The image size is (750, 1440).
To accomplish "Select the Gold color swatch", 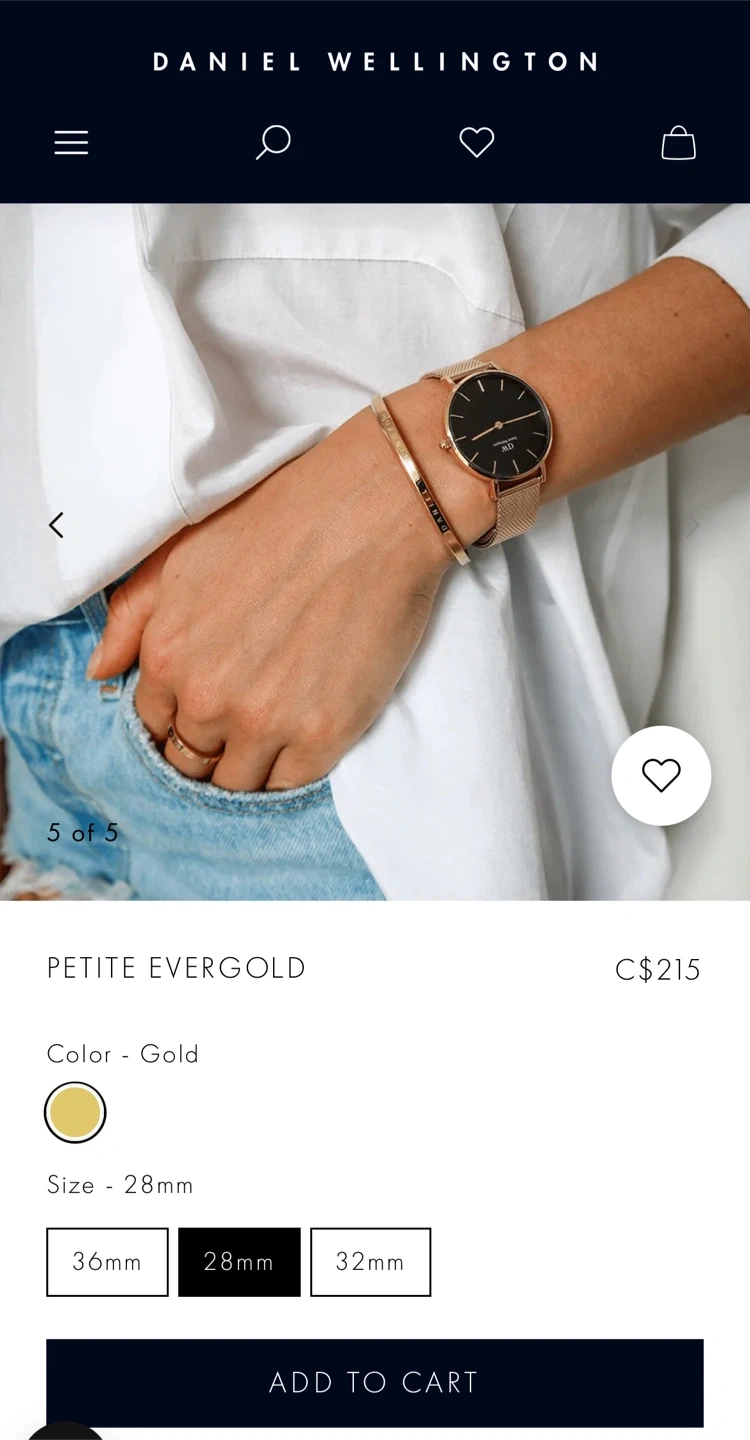I will point(75,1112).
